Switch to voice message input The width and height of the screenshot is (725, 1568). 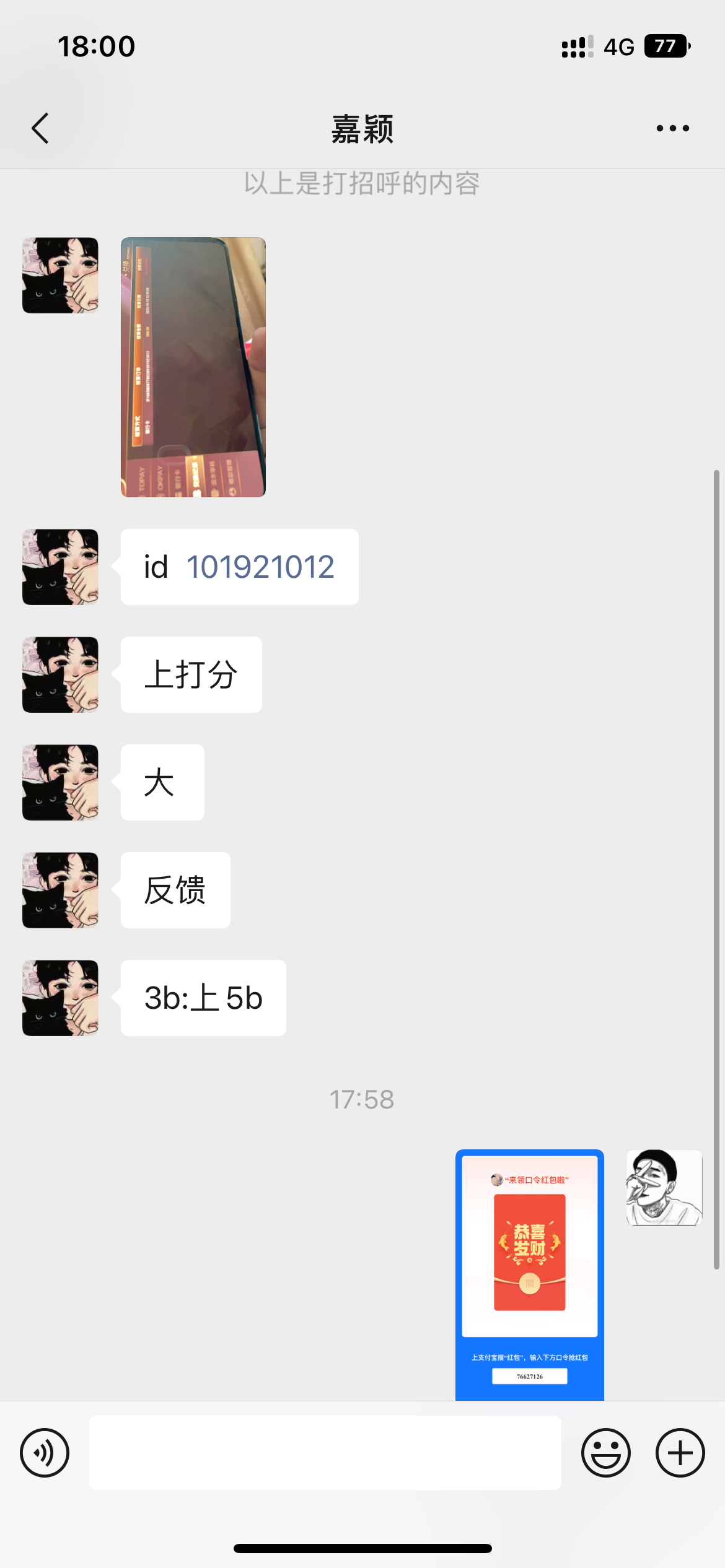click(x=45, y=1452)
